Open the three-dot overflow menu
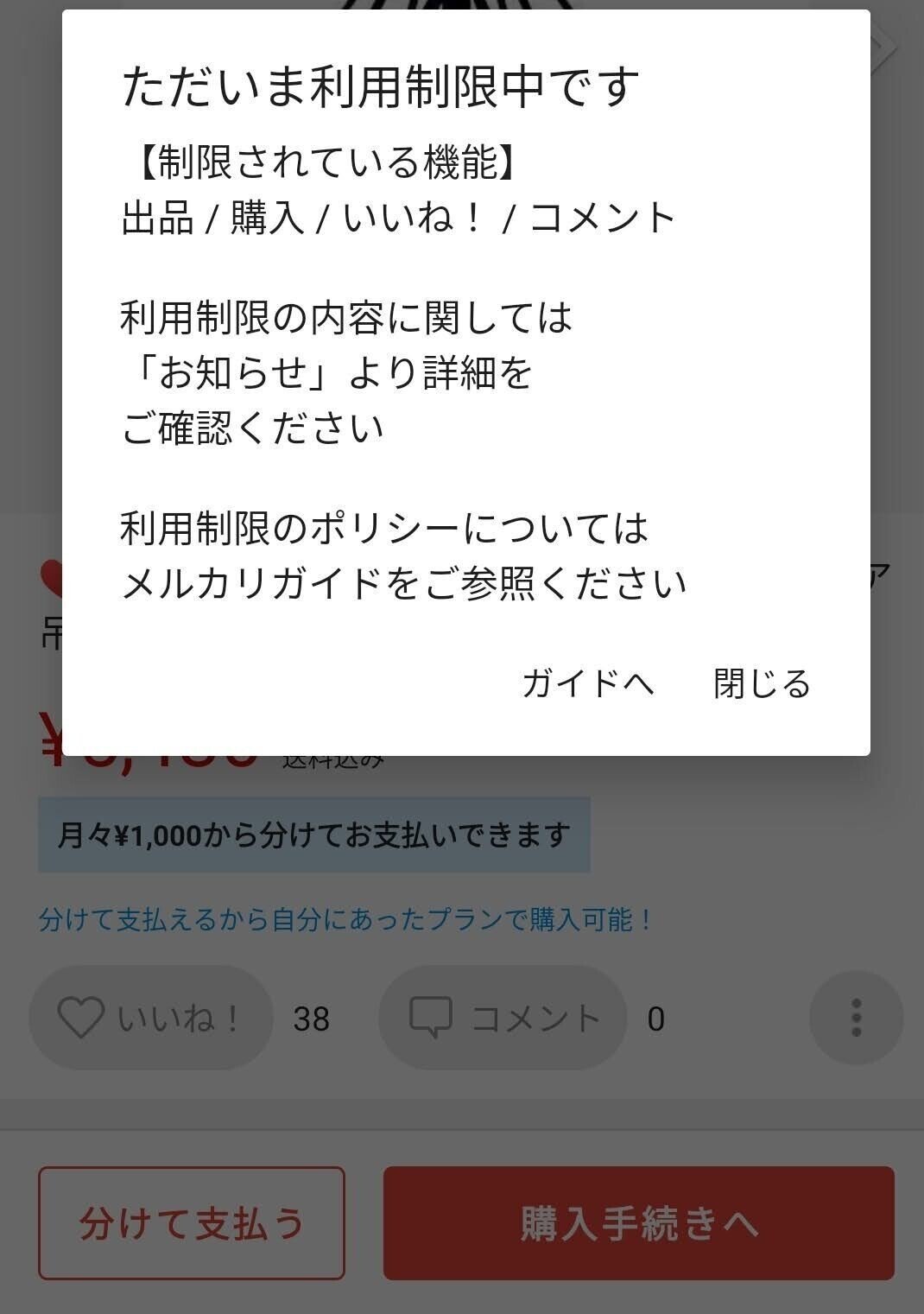The width and height of the screenshot is (924, 1314). point(856,1018)
